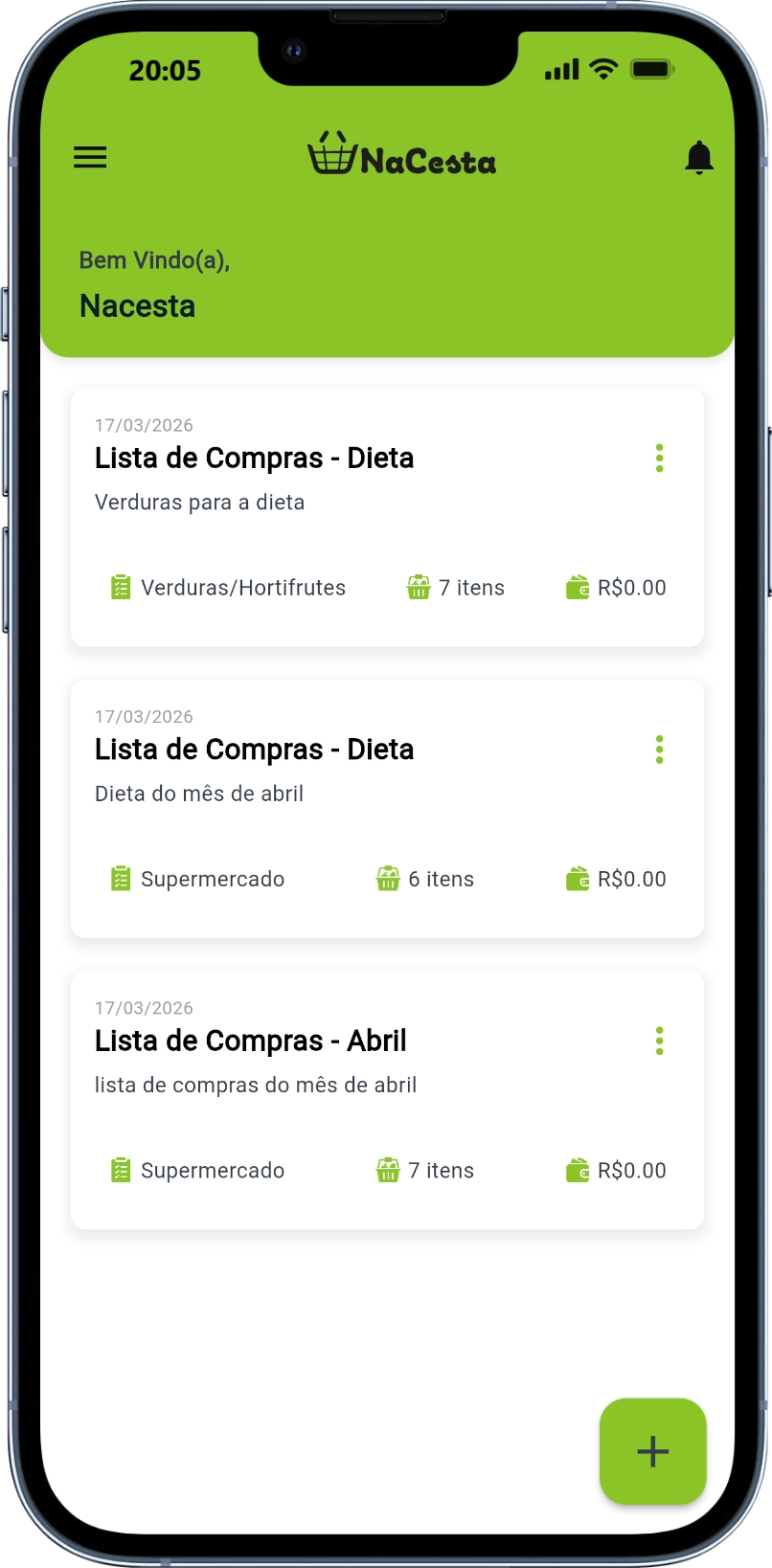This screenshot has height=1568, width=772.
Task: Open the navigation drawer menu
Action: pyautogui.click(x=90, y=157)
